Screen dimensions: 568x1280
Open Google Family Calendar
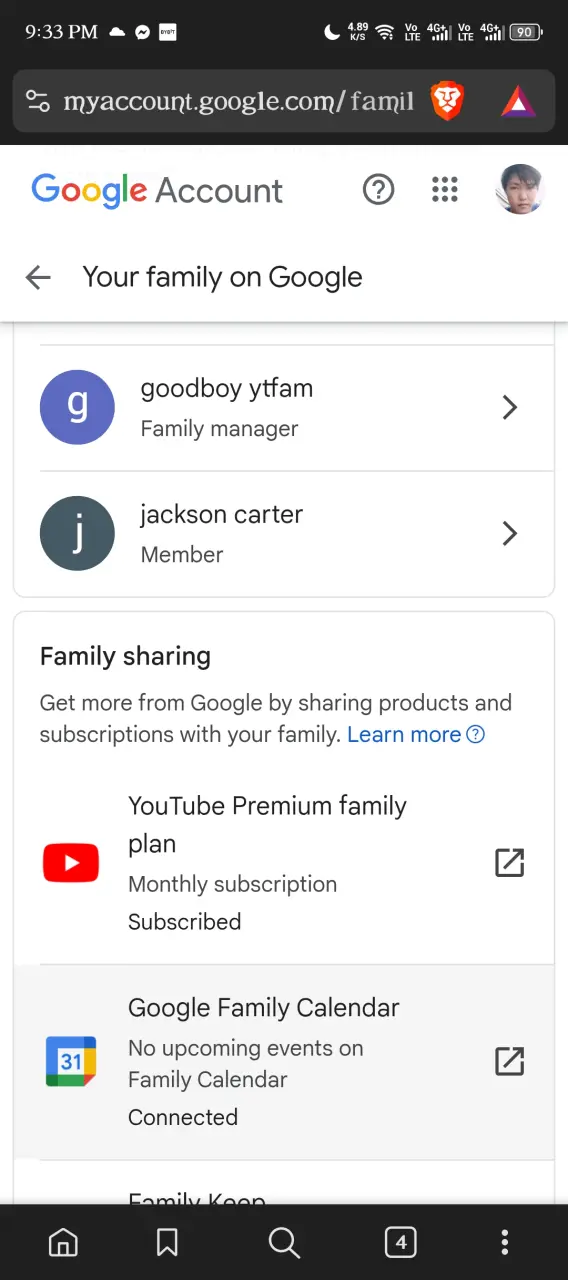tap(284, 1062)
